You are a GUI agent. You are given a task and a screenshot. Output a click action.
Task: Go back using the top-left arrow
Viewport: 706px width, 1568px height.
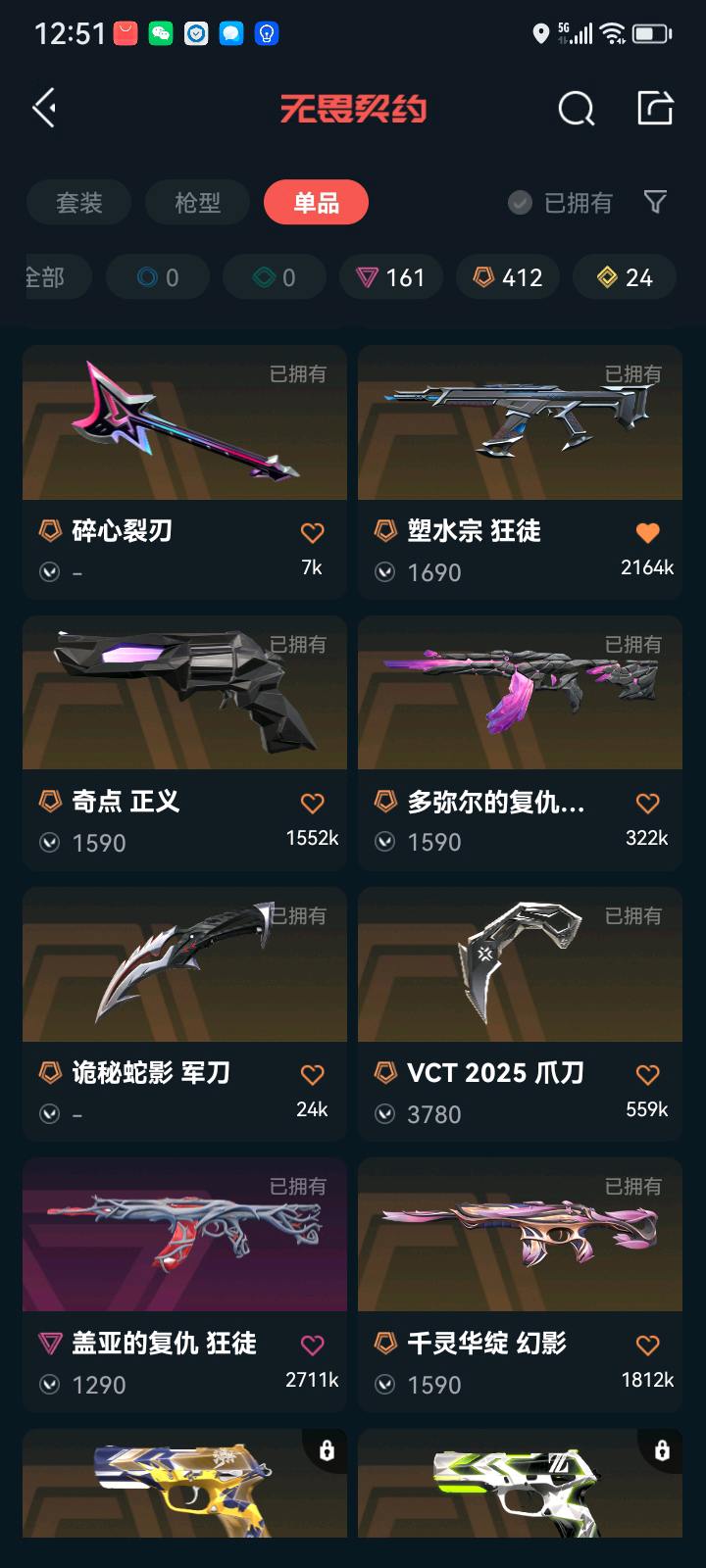pyautogui.click(x=45, y=108)
